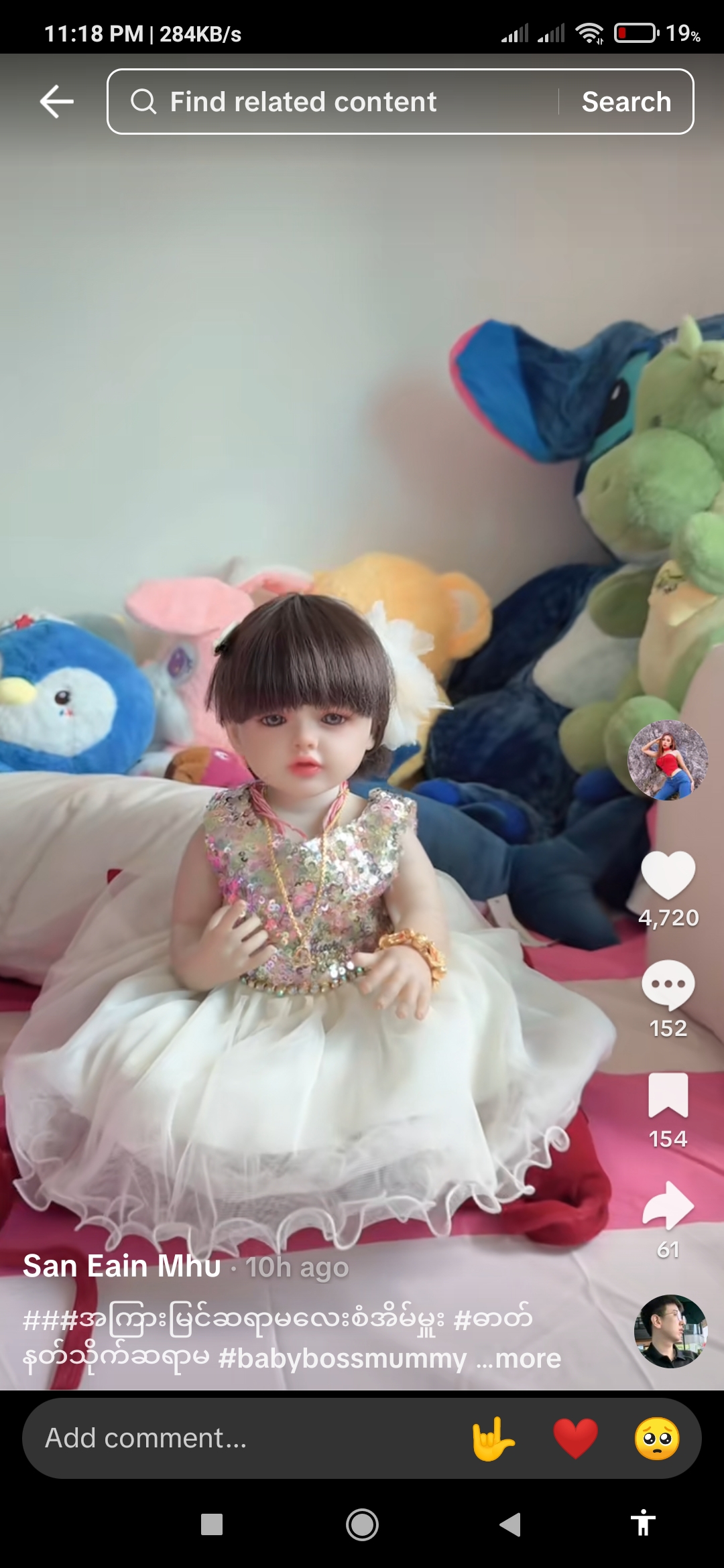Like this video with the heart
Viewport: 724px width, 1568px height.
(x=668, y=874)
